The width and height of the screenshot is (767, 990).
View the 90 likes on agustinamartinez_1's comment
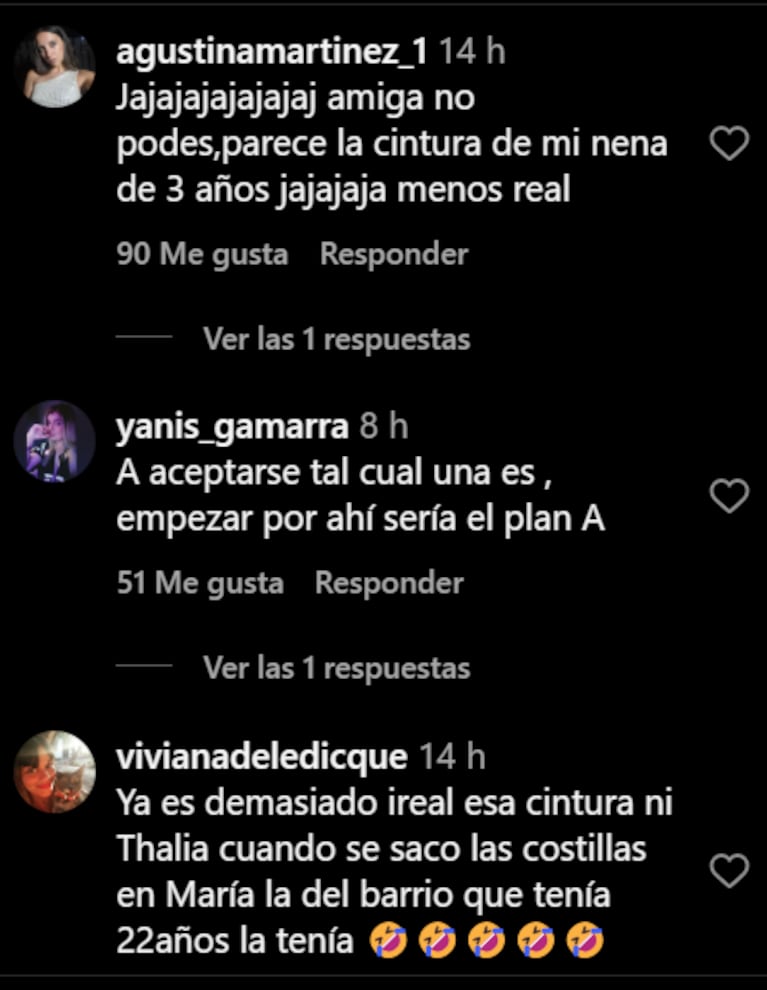[x=202, y=254]
